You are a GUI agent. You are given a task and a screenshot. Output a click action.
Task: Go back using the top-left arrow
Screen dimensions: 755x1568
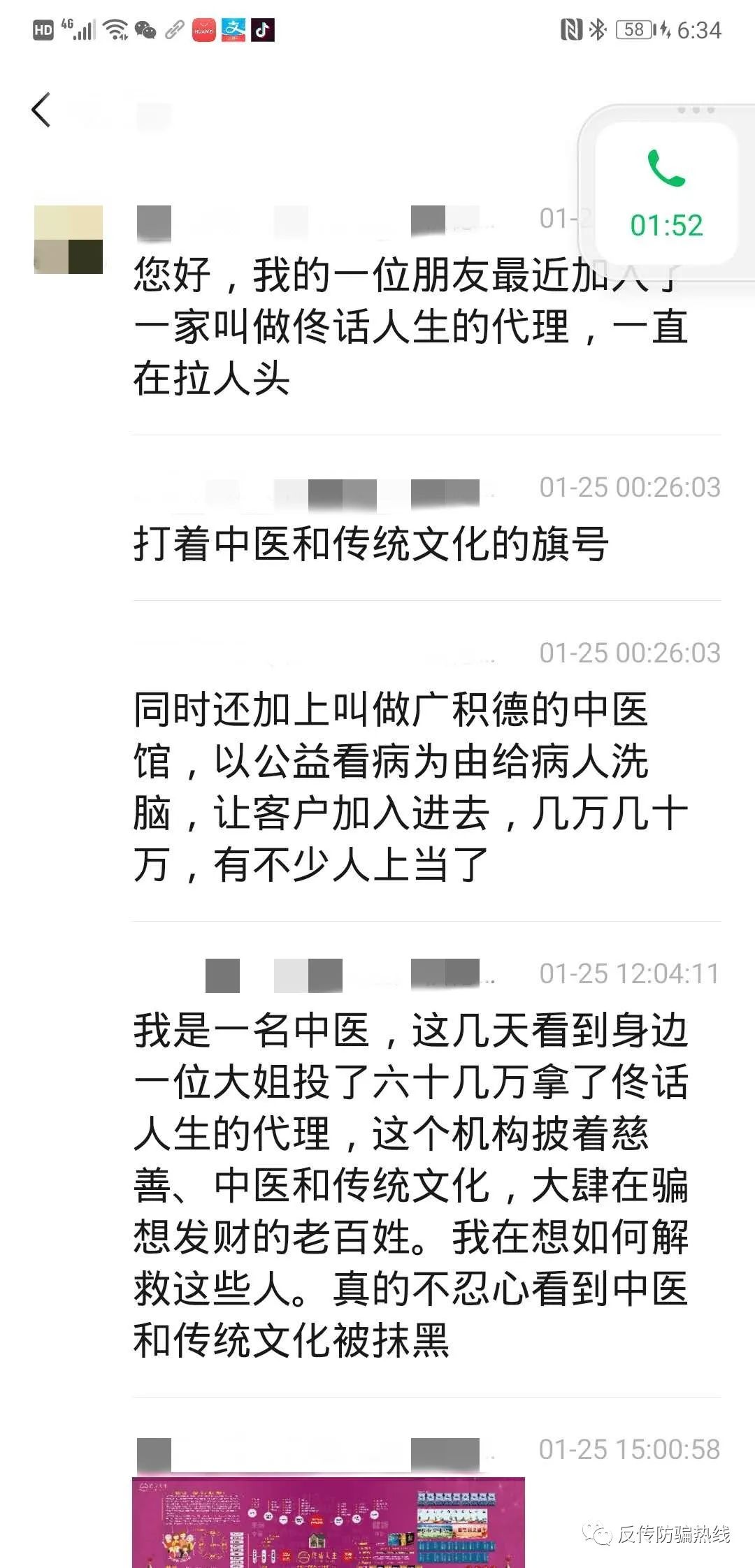coord(41,110)
